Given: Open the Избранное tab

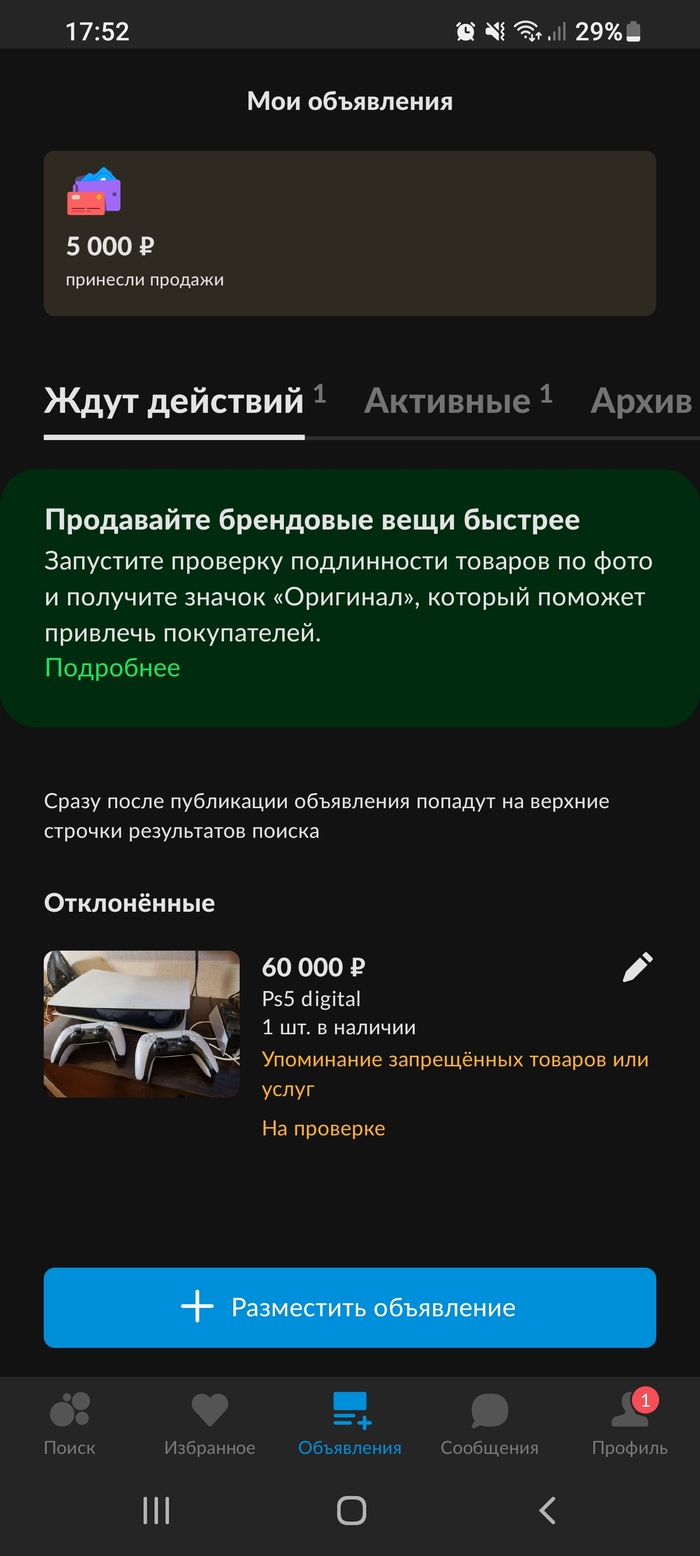Looking at the screenshot, I should 210,1424.
